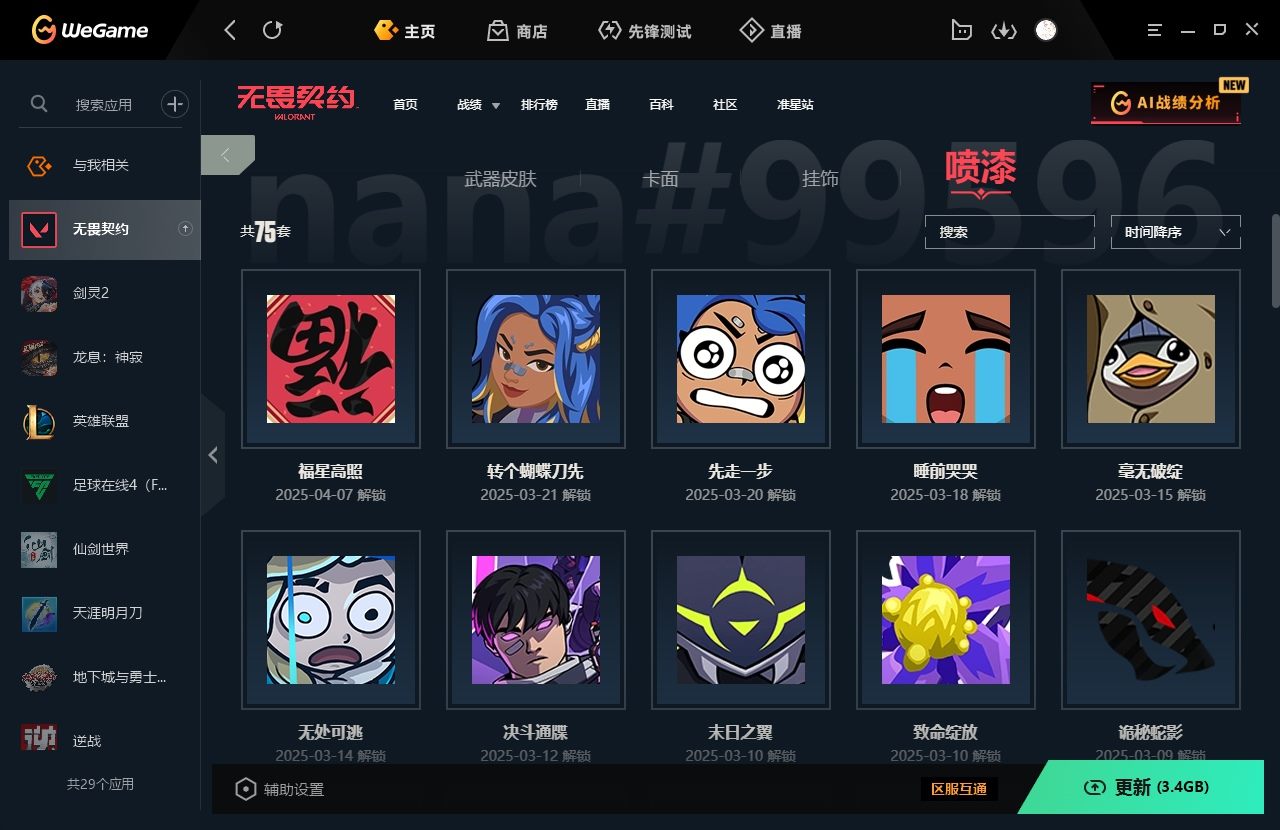Screen dimensions: 1280x830
Task: Open 剑灵2 from the sidebar
Action: coord(90,293)
